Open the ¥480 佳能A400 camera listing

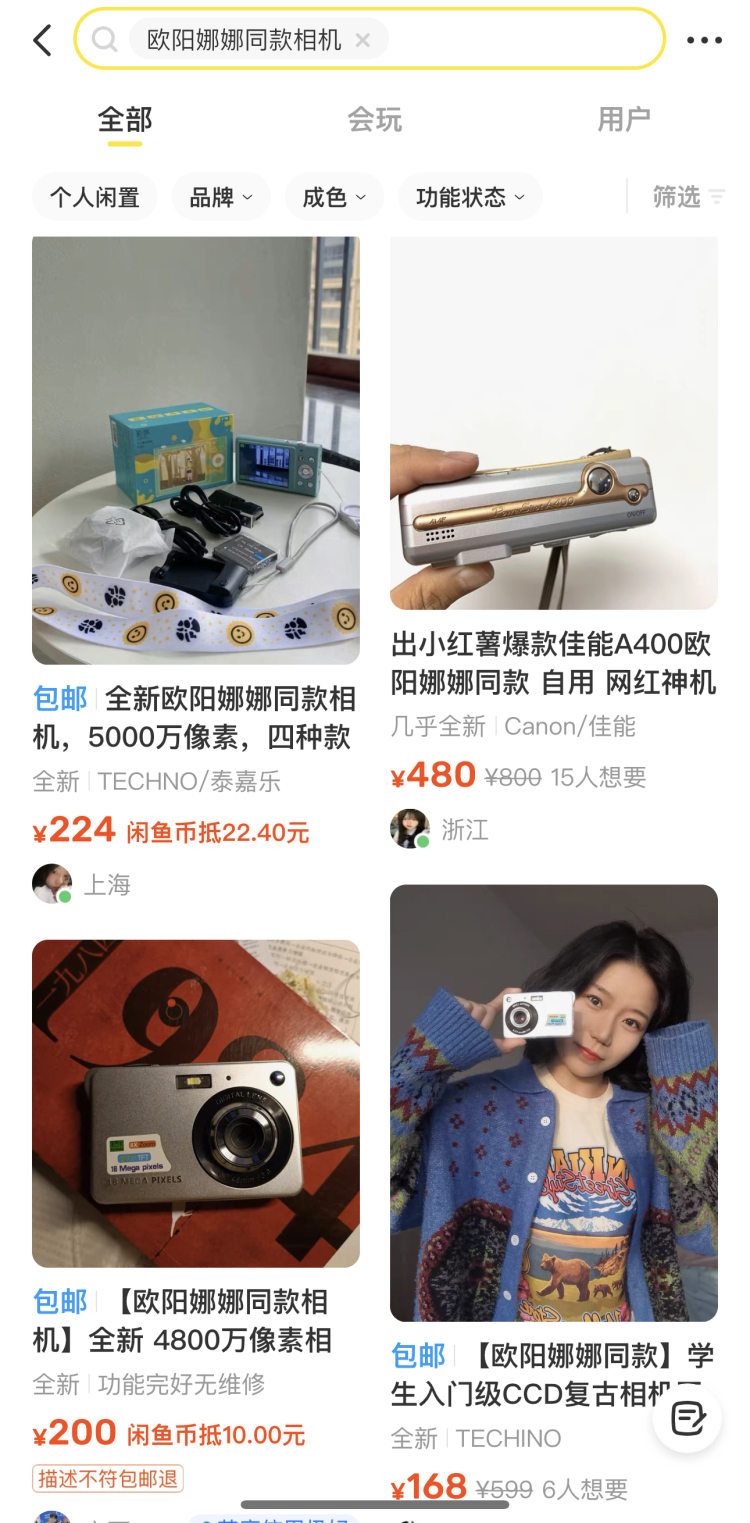[x=554, y=423]
